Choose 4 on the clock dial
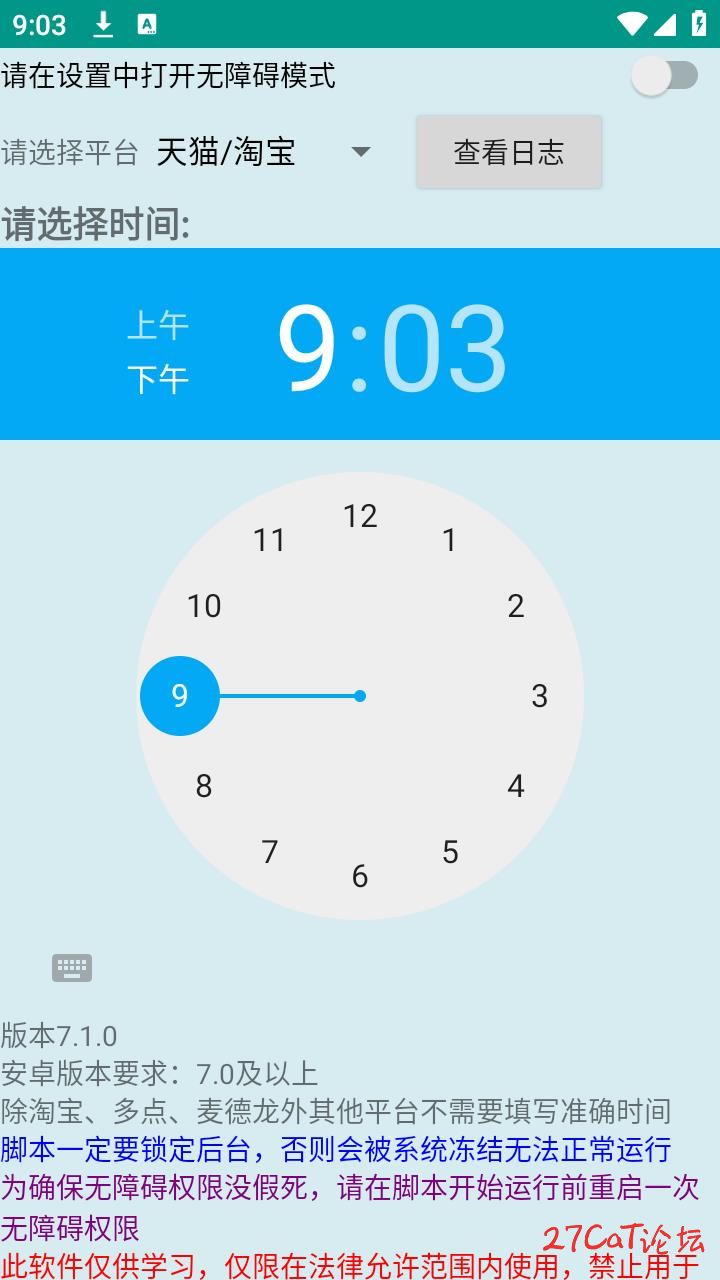This screenshot has width=720, height=1280. pos(516,786)
